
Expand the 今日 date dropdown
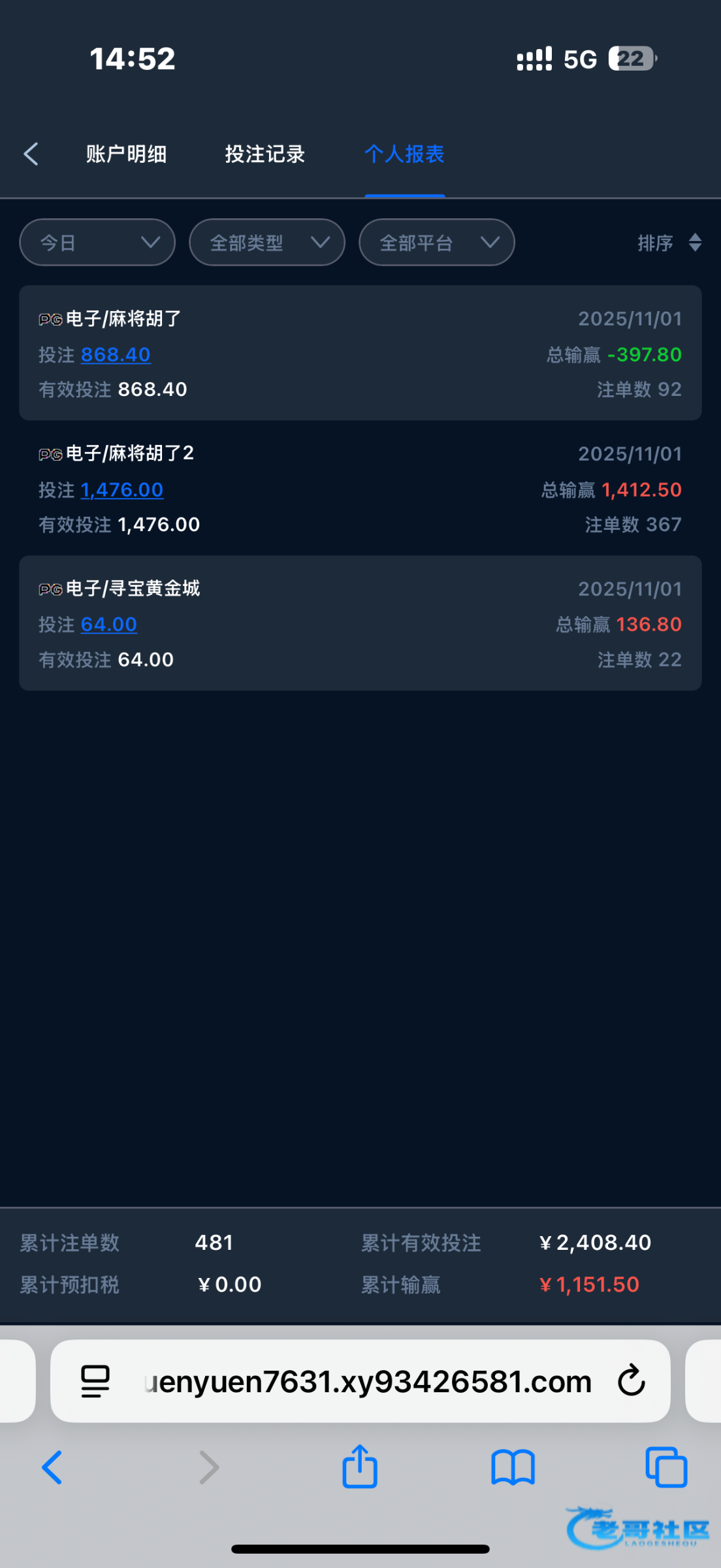click(97, 242)
